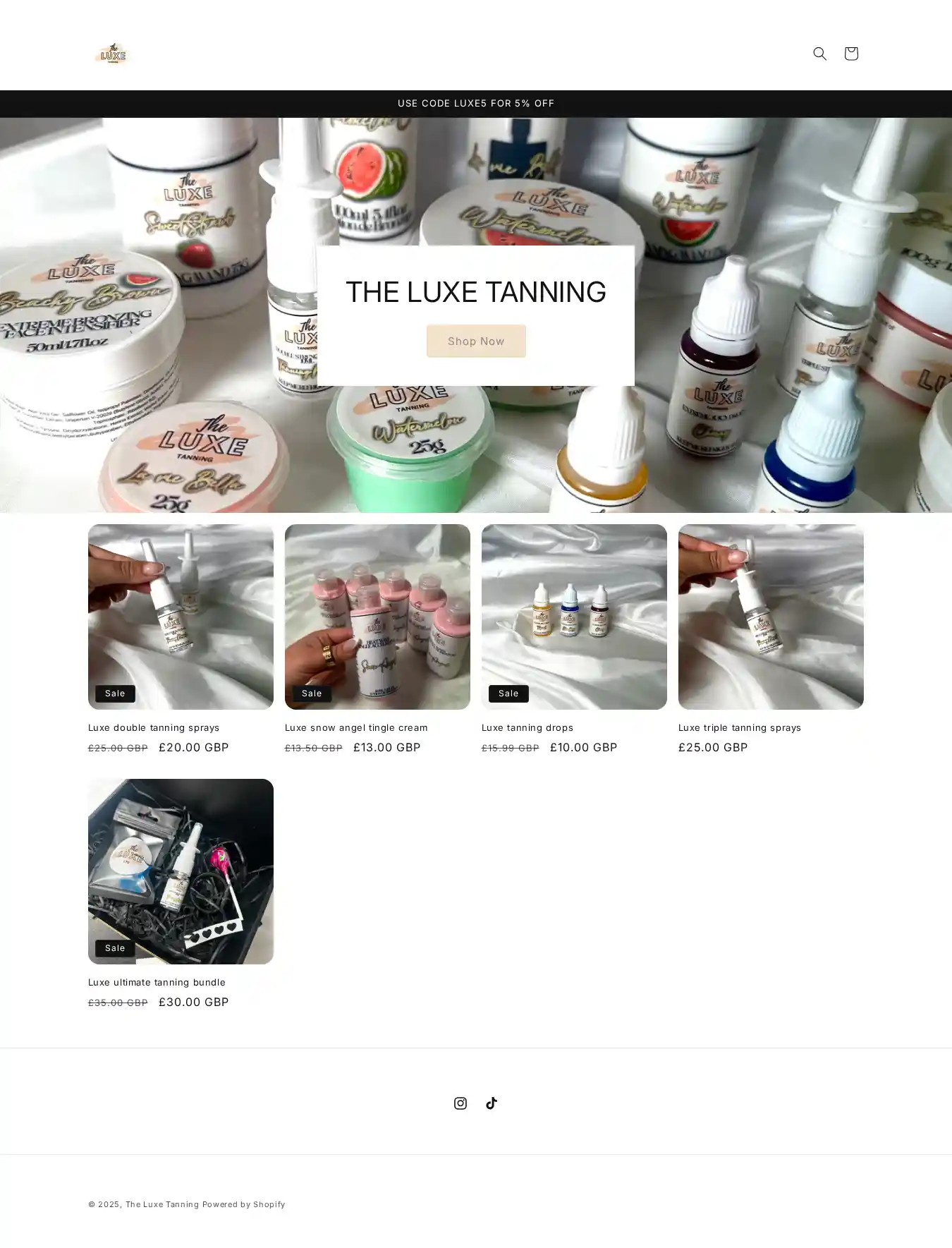The height and width of the screenshot is (1248, 952).
Task: Select the Luxe tanning drops product
Action: click(x=527, y=727)
